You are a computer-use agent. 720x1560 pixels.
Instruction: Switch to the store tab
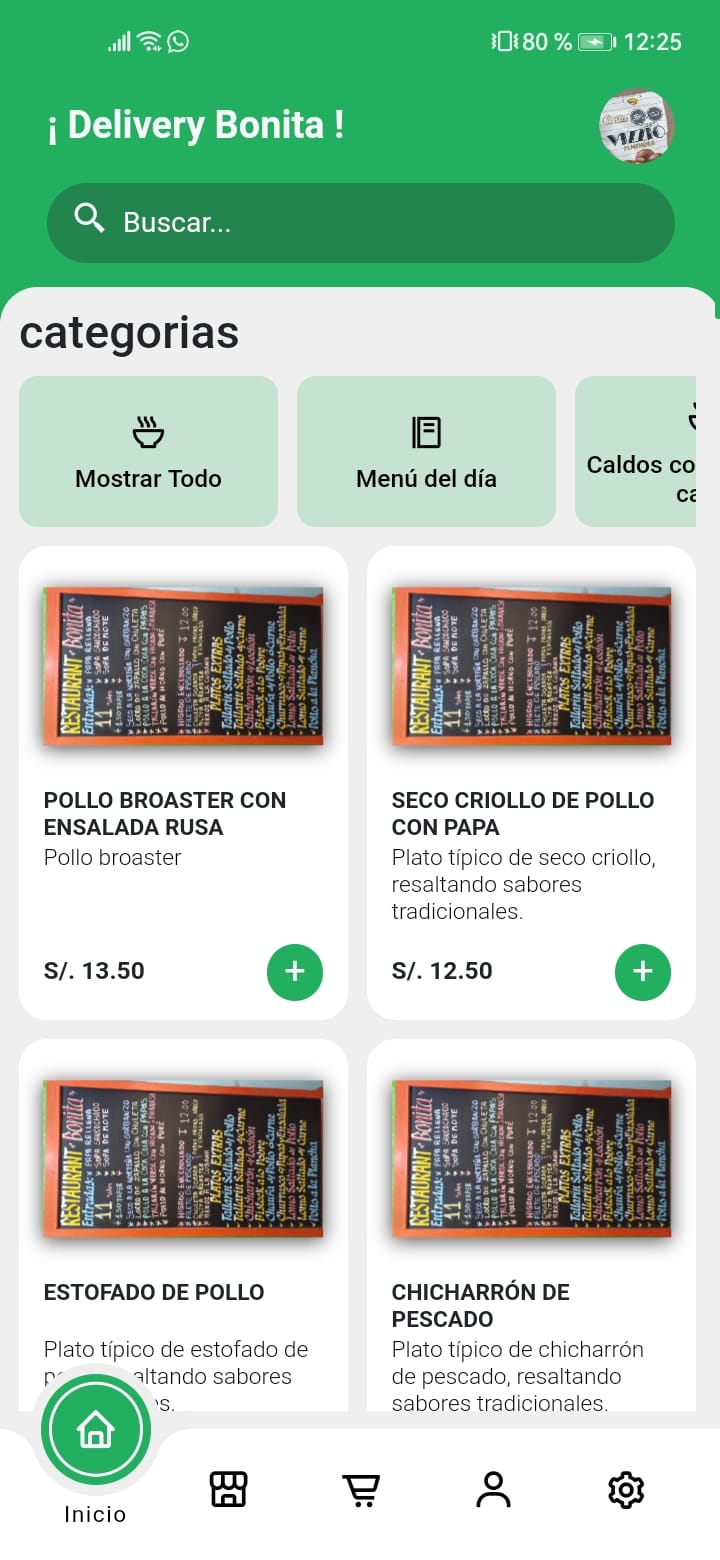click(228, 1489)
